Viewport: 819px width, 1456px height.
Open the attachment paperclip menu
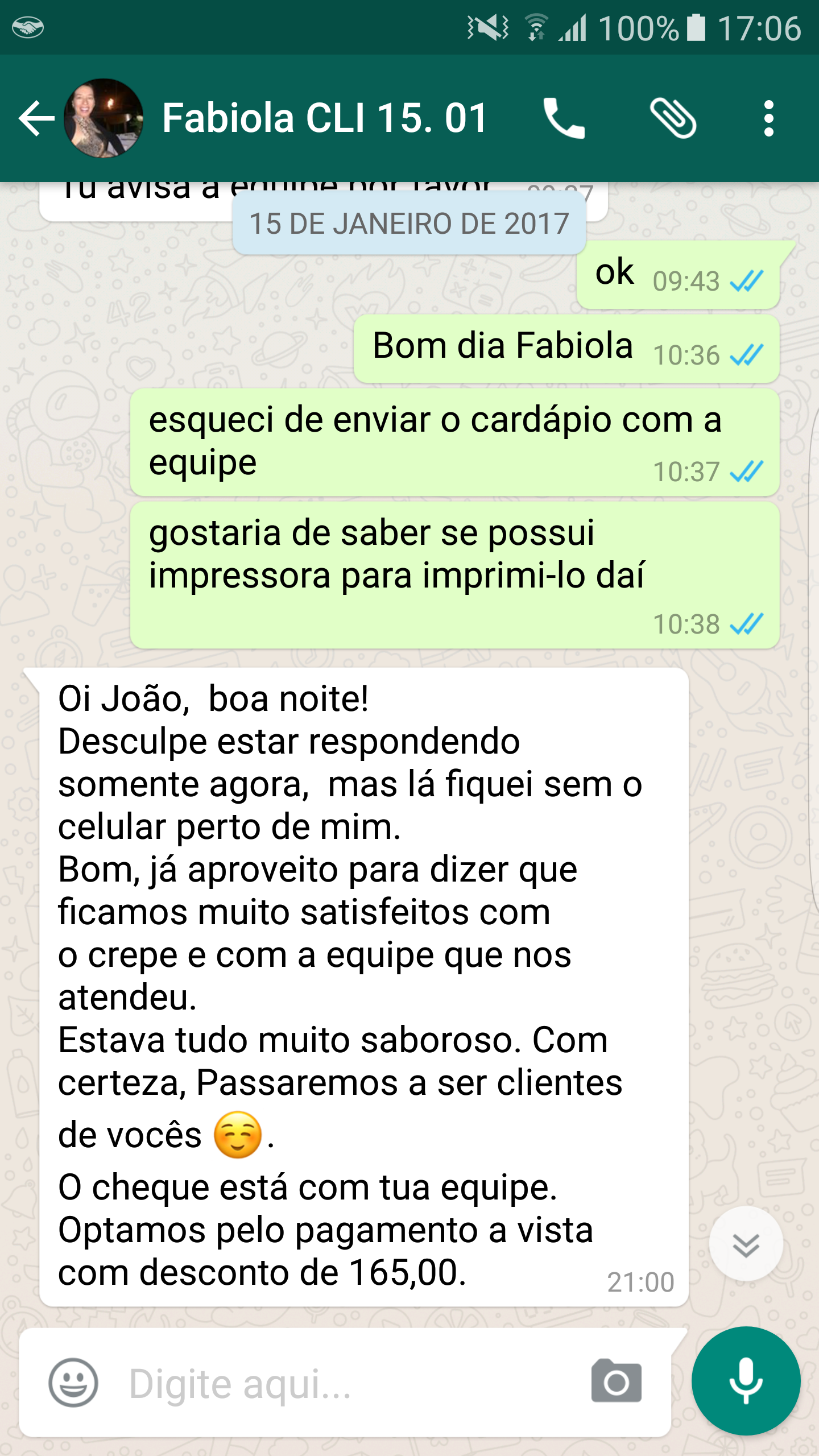point(673,118)
